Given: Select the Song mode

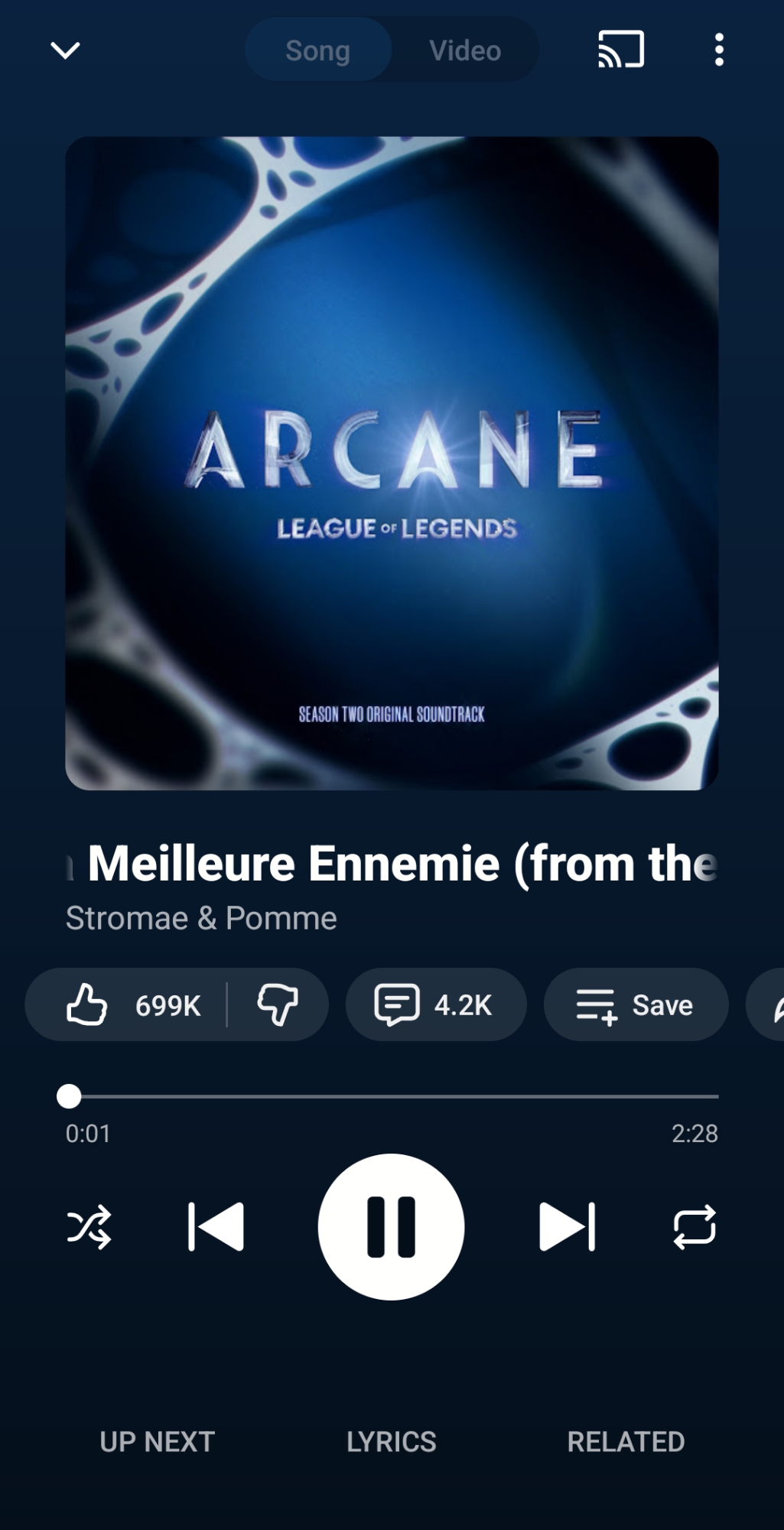Looking at the screenshot, I should (317, 50).
